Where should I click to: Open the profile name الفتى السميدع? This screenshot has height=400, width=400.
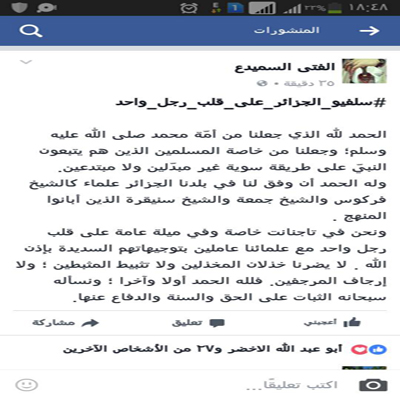(285, 67)
